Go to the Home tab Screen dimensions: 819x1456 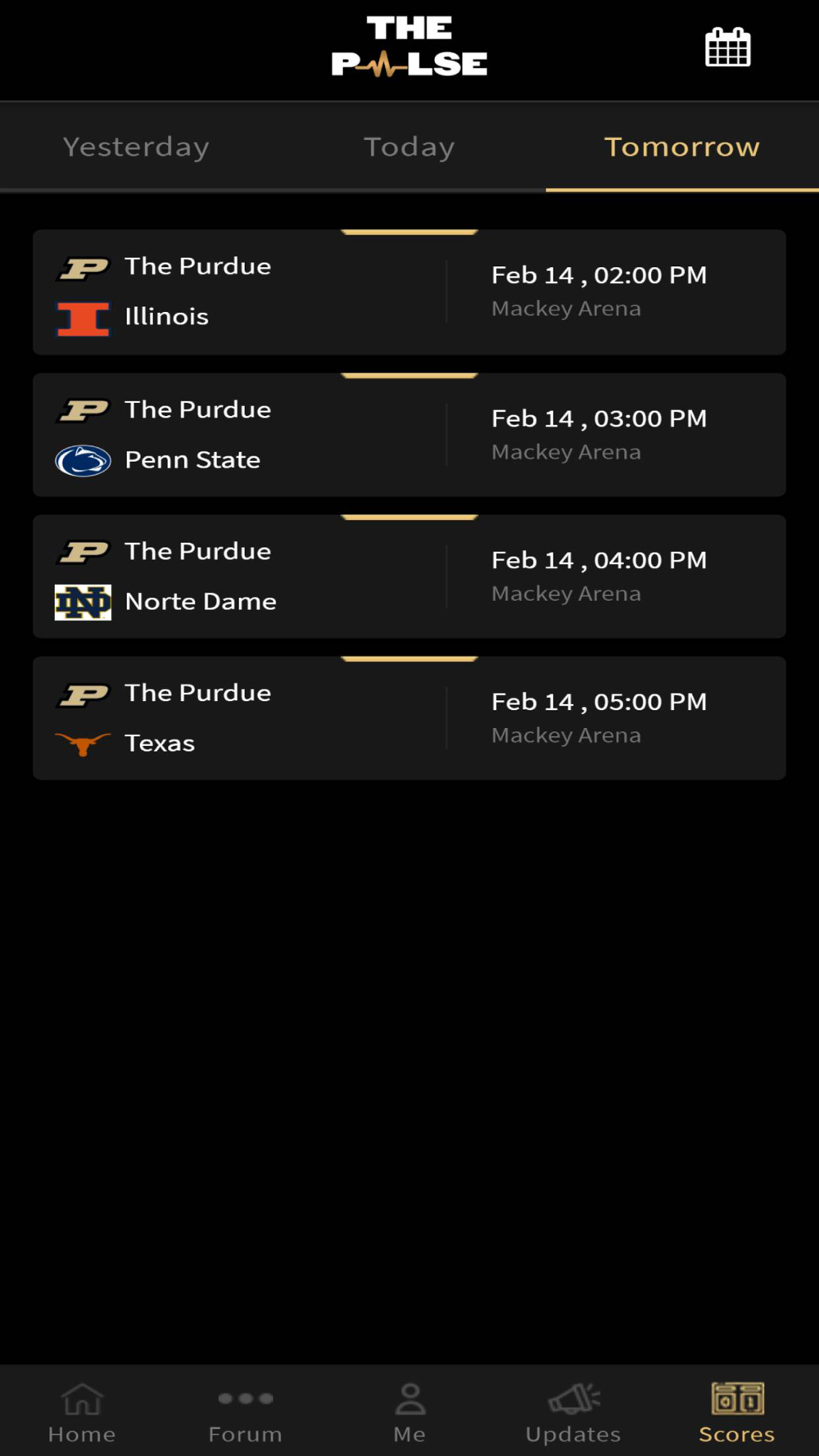[x=82, y=1412]
